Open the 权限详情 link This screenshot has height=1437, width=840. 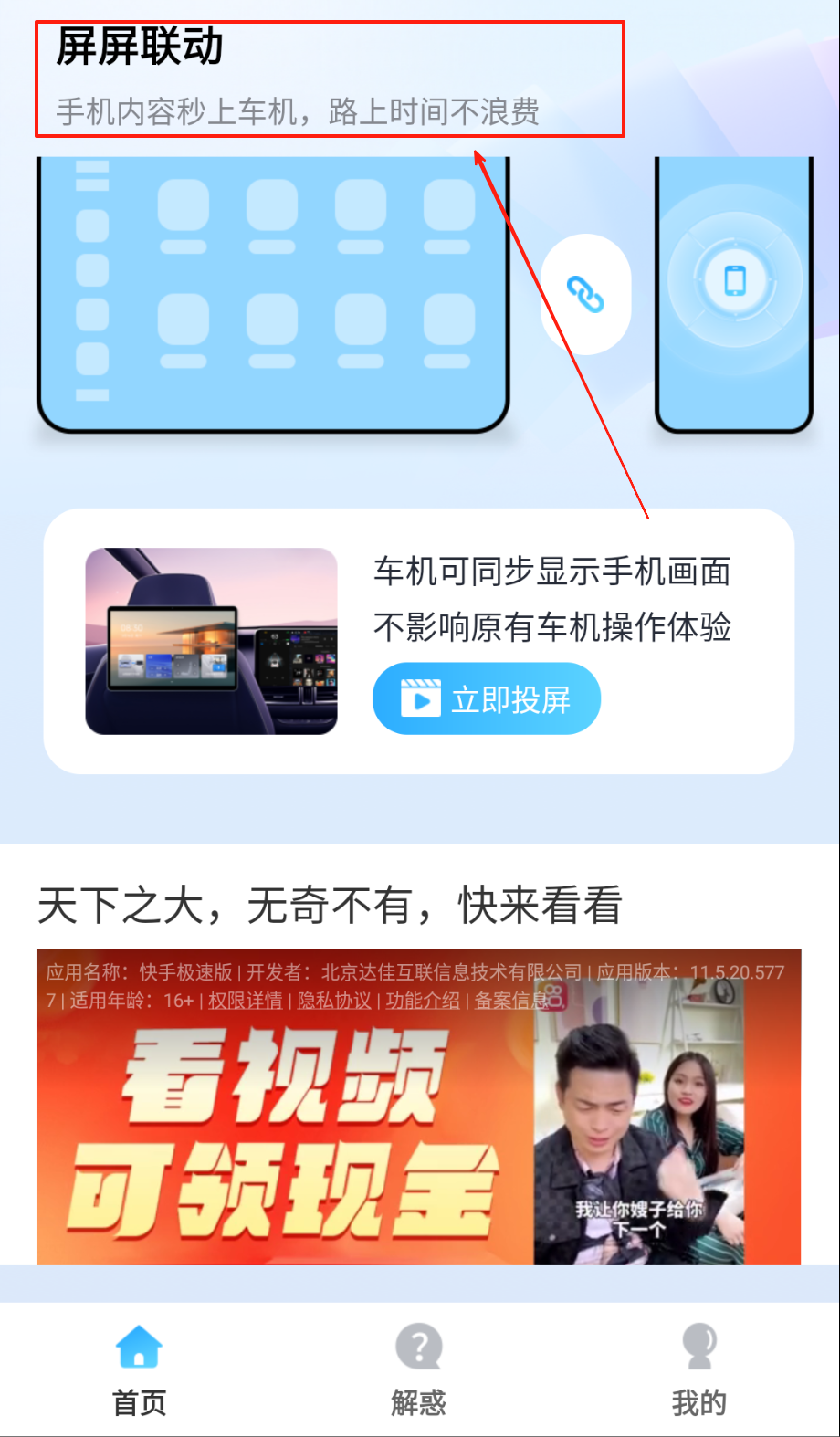tap(245, 1001)
